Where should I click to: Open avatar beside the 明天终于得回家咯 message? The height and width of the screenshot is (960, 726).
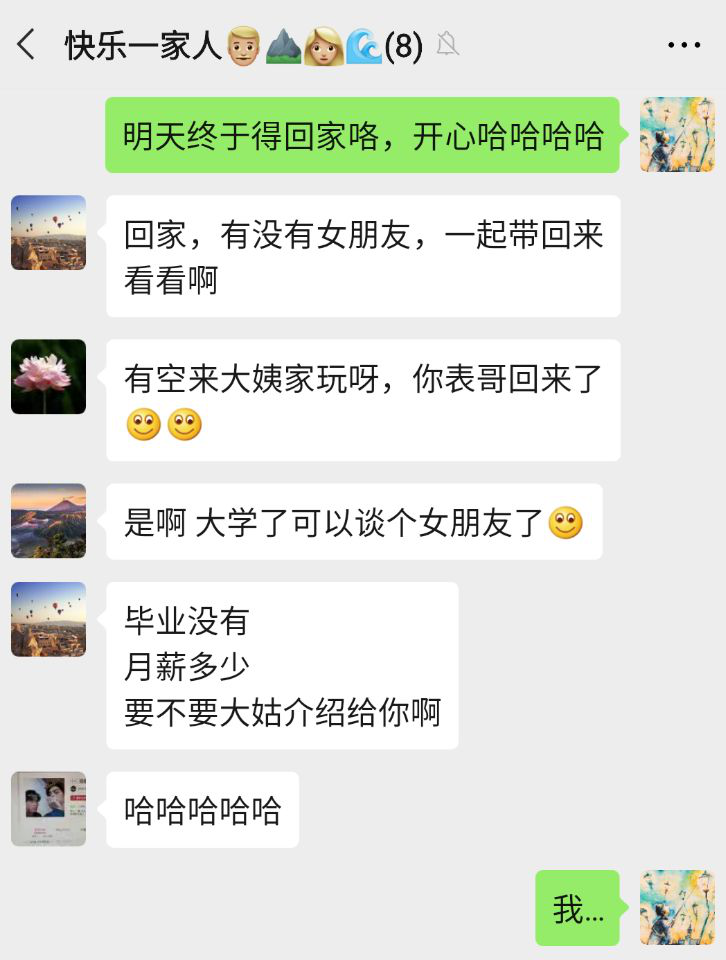(677, 134)
